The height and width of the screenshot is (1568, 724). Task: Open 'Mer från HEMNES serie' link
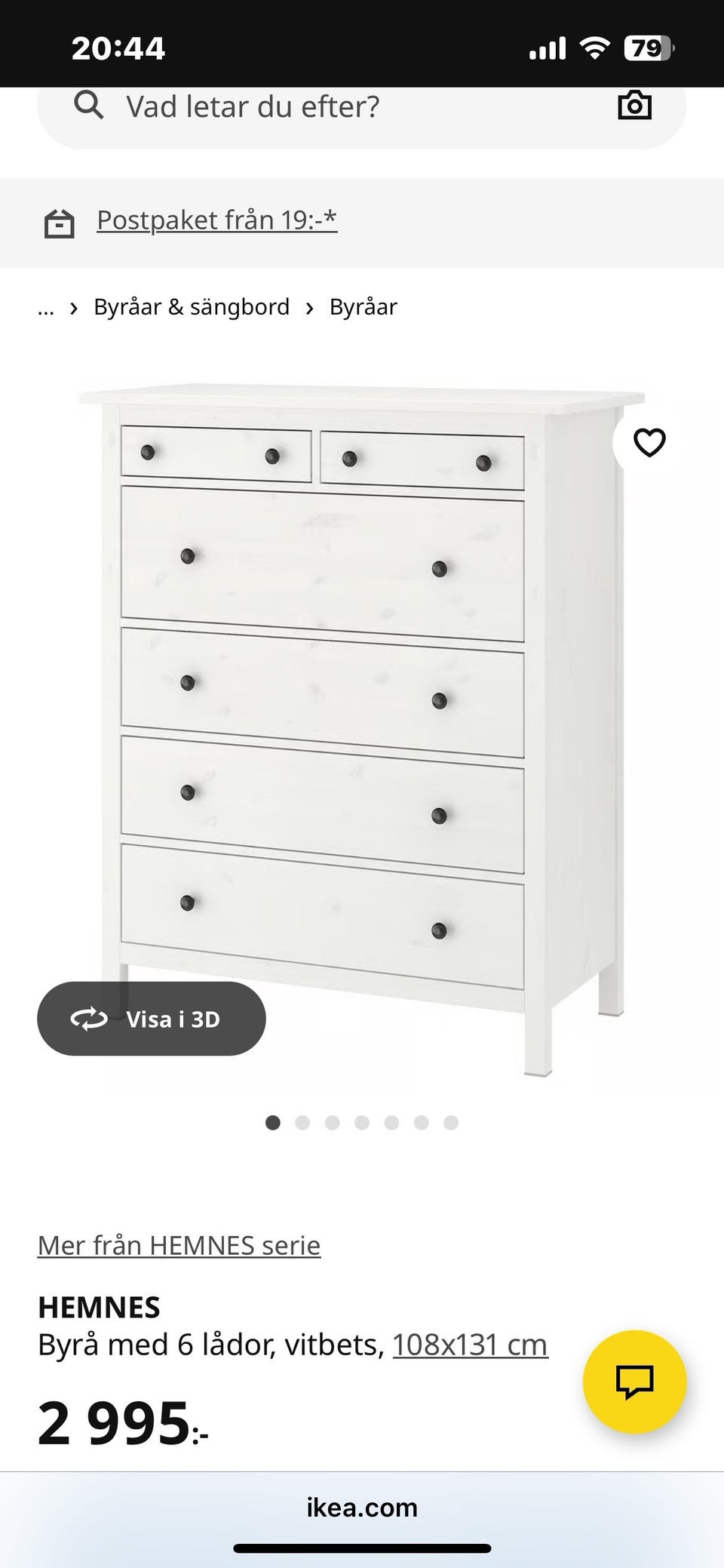pos(179,1245)
